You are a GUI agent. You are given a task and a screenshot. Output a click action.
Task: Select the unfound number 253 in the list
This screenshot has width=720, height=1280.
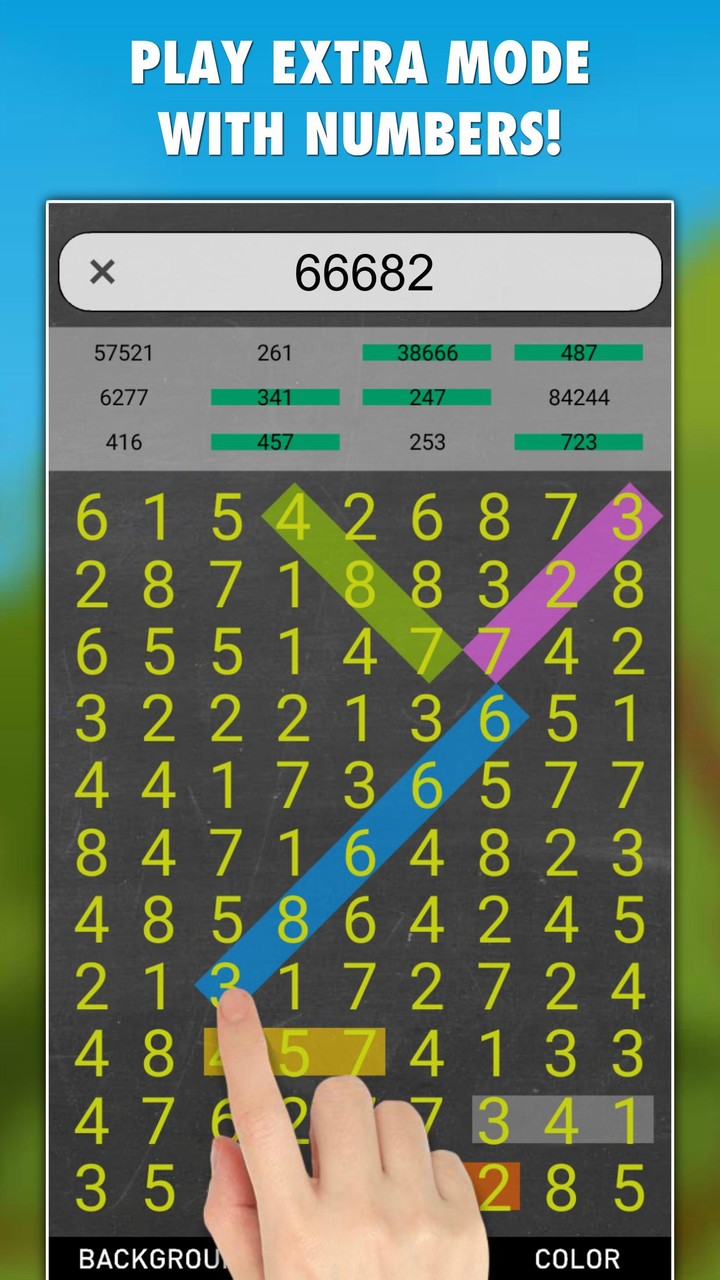tap(427, 442)
